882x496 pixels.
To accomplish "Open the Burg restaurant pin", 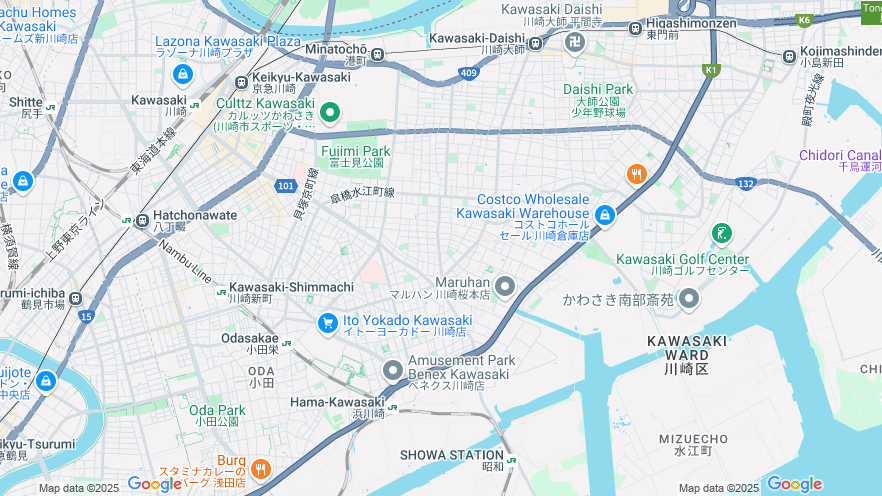I will coord(260,468).
